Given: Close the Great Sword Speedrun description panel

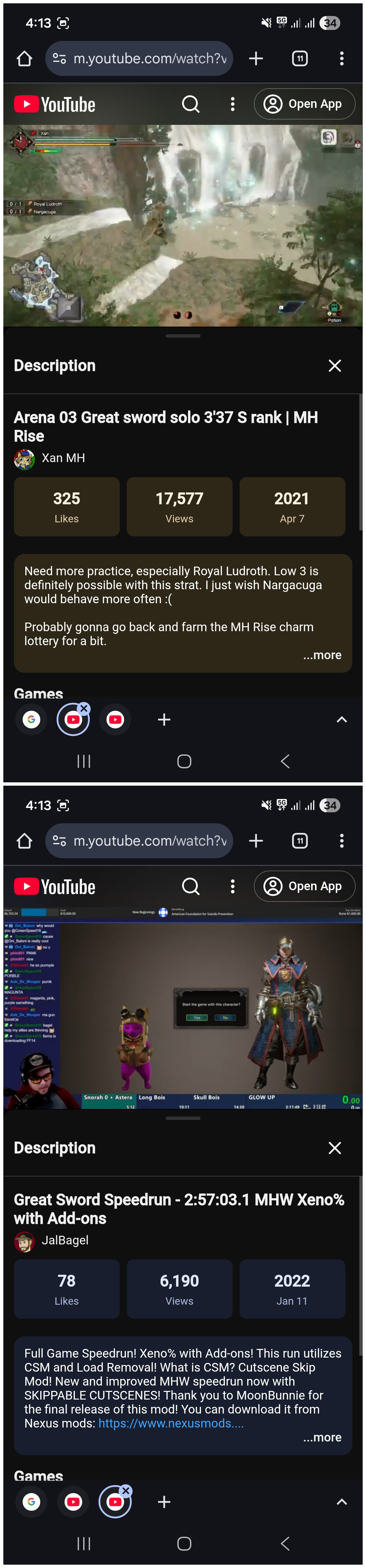Looking at the screenshot, I should point(334,1148).
